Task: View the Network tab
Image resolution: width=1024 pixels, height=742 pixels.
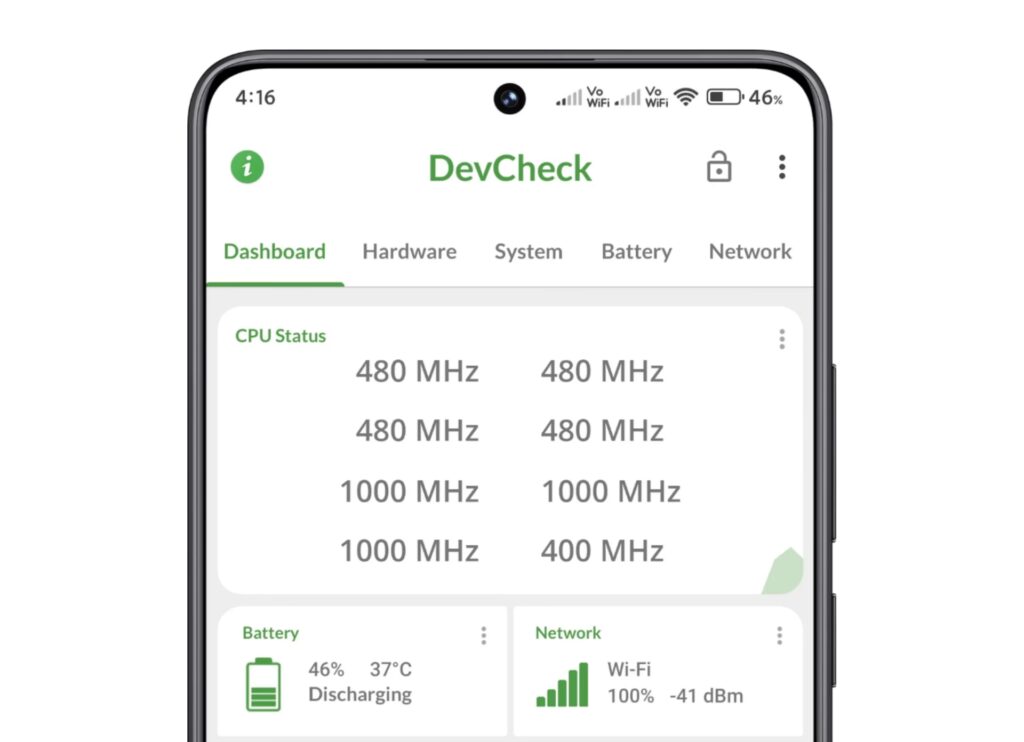Action: (x=749, y=252)
